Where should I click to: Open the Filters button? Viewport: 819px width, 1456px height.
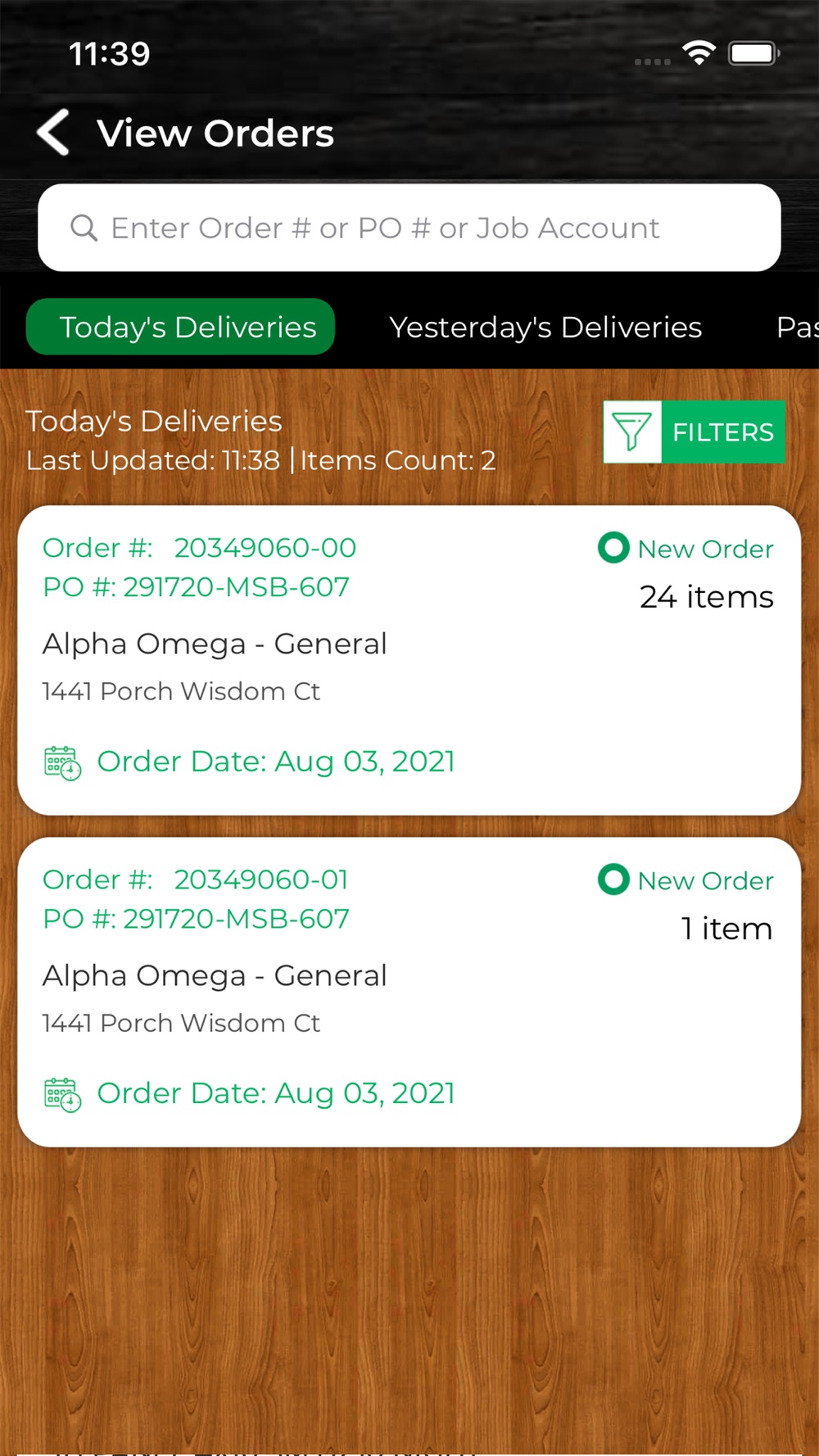tap(694, 432)
